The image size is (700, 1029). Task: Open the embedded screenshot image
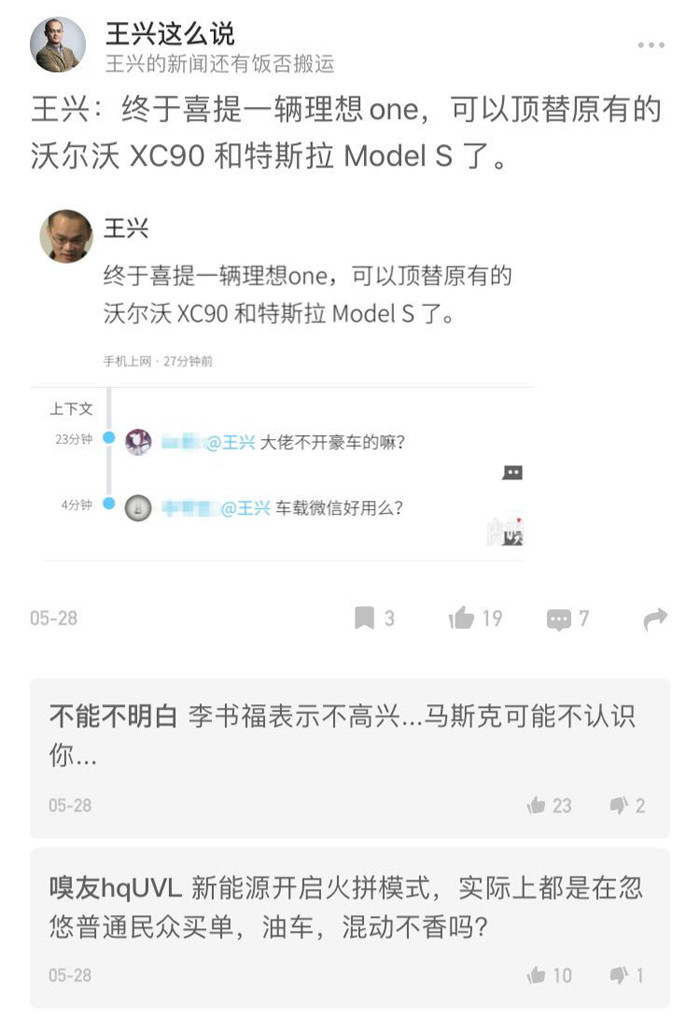point(285,384)
